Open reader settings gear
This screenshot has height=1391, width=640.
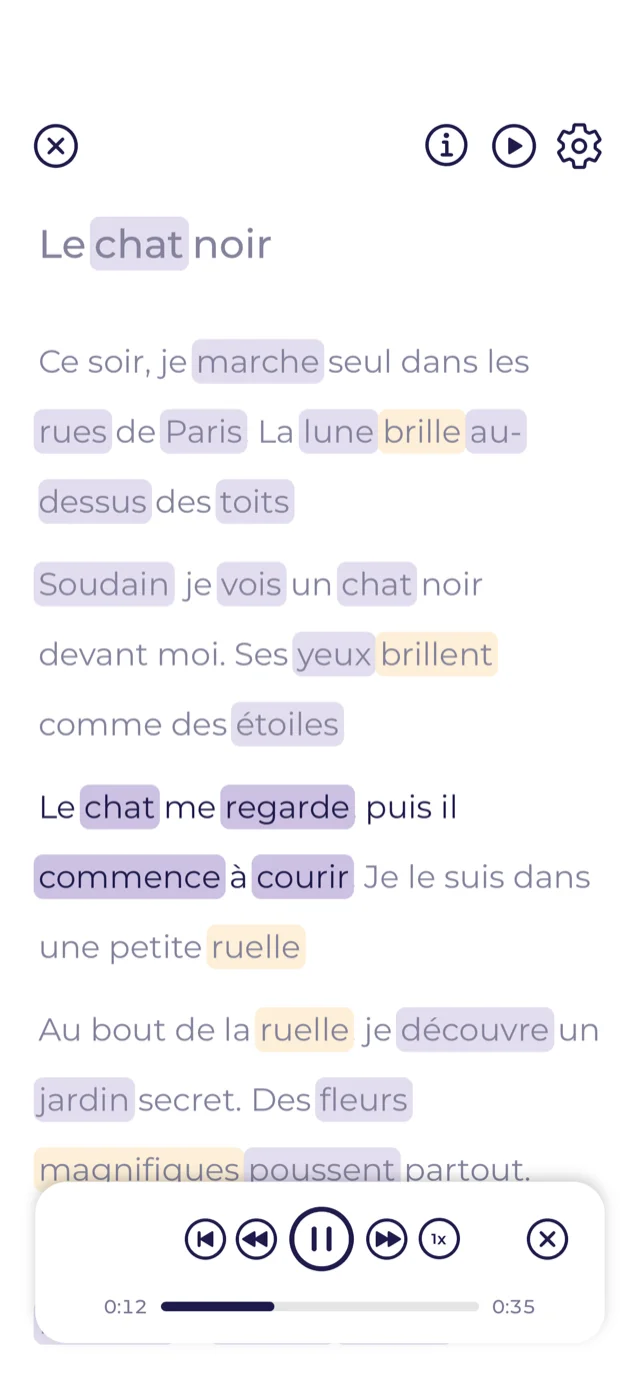(579, 146)
